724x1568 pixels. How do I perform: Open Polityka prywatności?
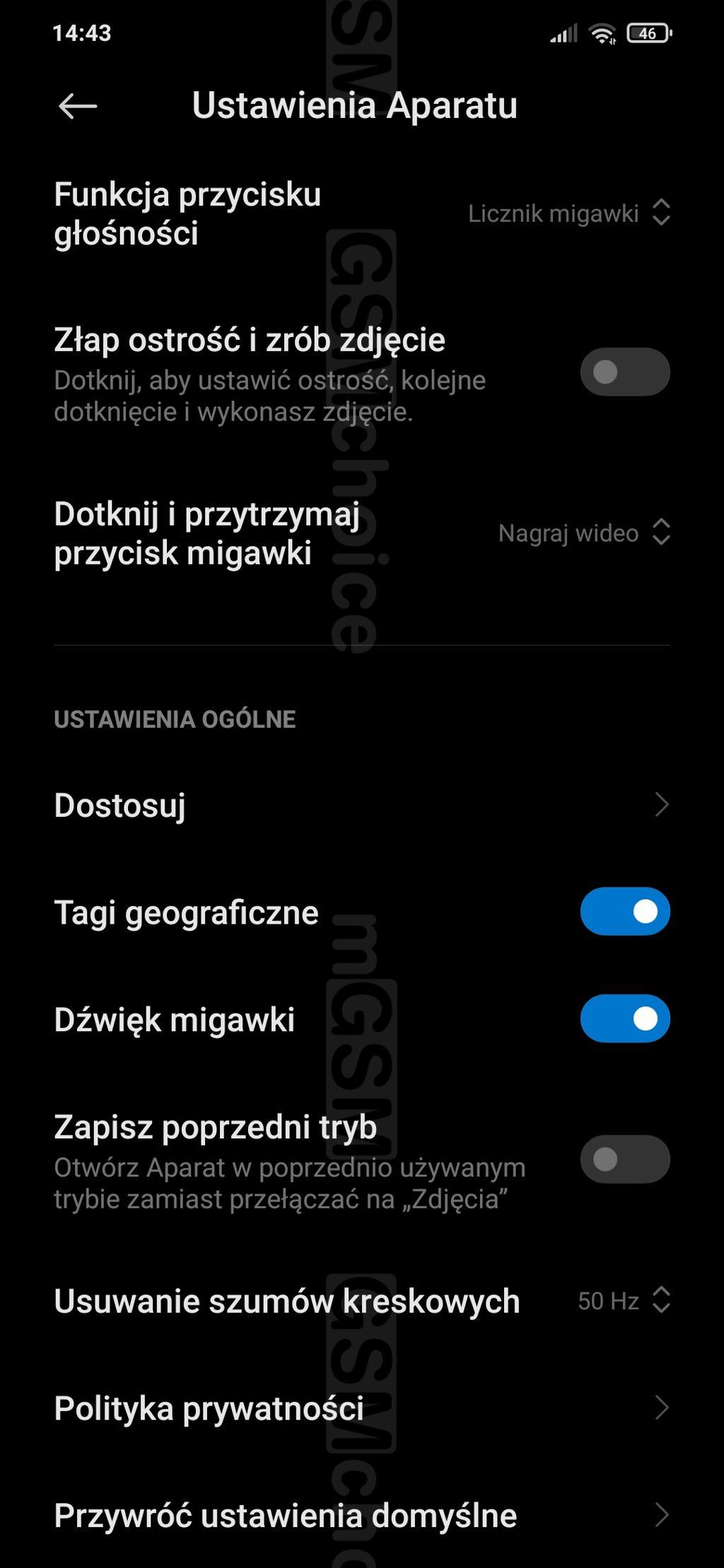pos(361,1408)
